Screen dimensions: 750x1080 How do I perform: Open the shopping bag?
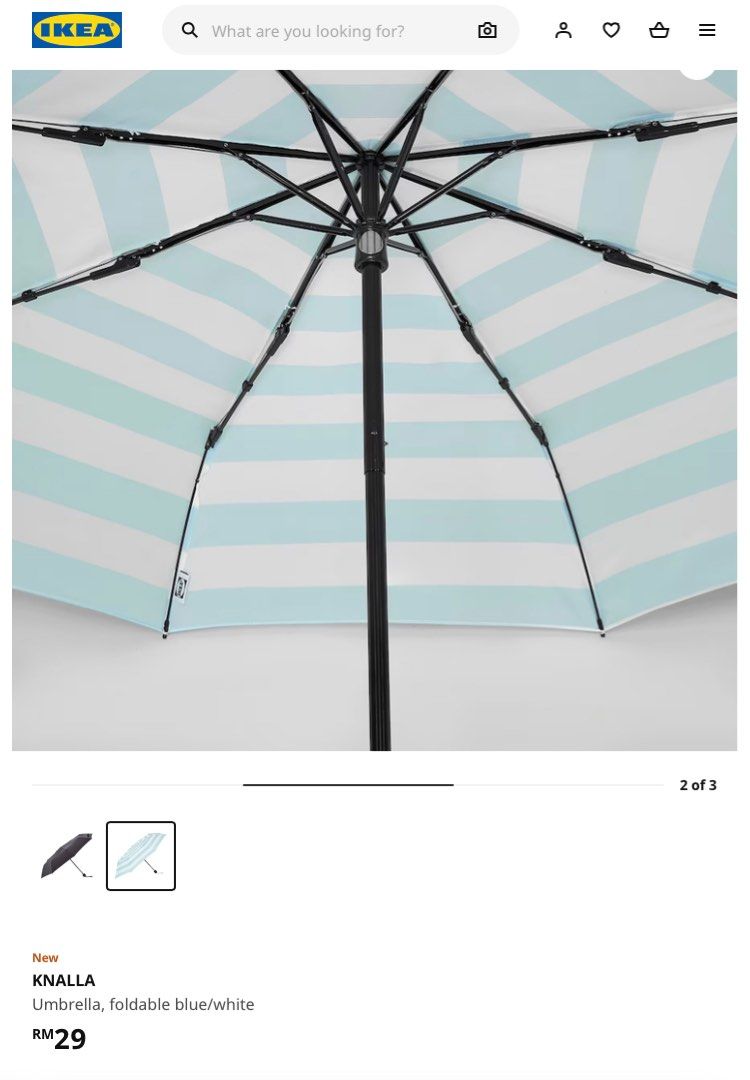click(x=659, y=30)
